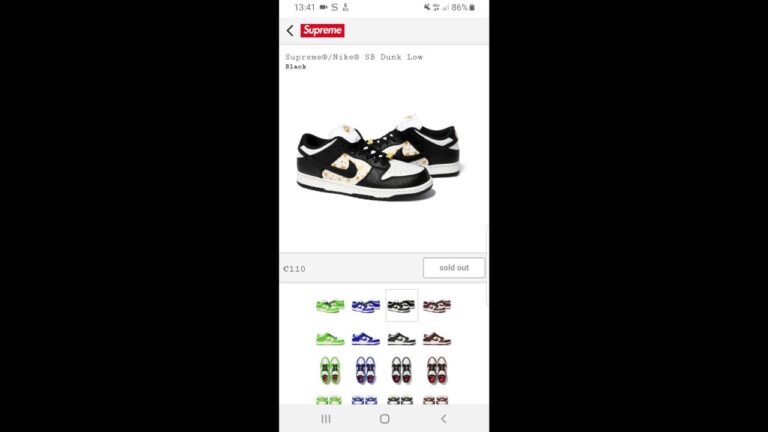
Task: Select the brown pair thumbnail in first row
Action: [x=437, y=306]
